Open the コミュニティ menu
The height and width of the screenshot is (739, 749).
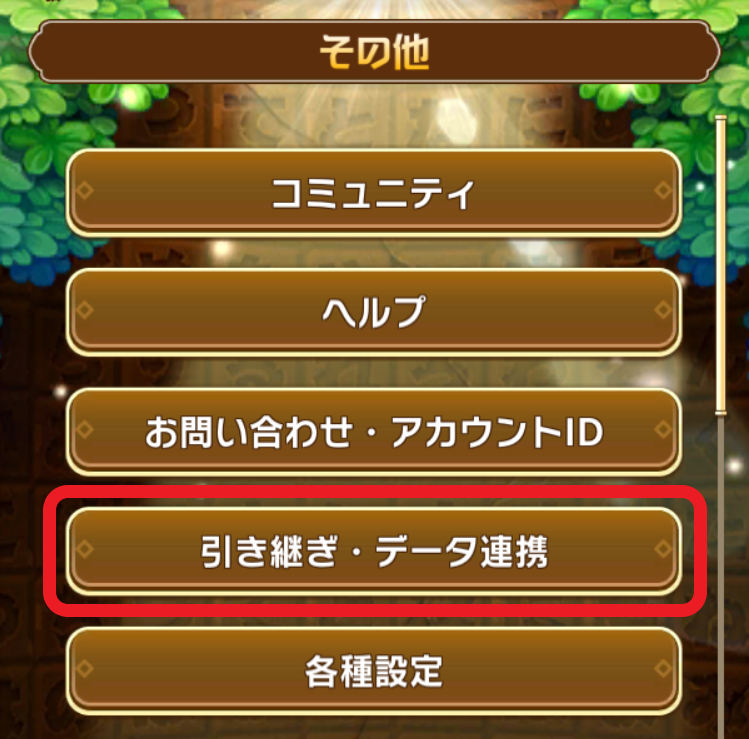pos(373,193)
